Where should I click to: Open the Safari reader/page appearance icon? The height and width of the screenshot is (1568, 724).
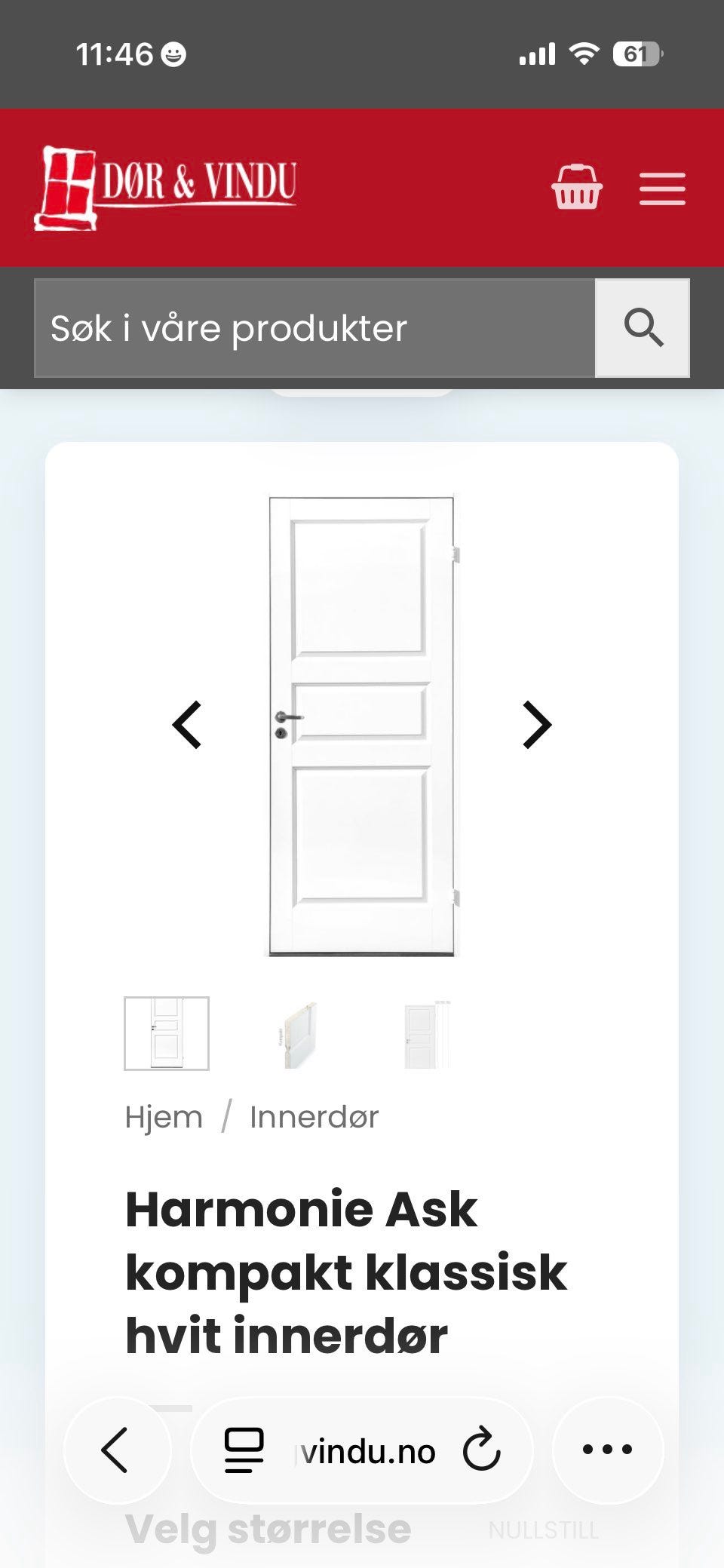click(243, 1449)
